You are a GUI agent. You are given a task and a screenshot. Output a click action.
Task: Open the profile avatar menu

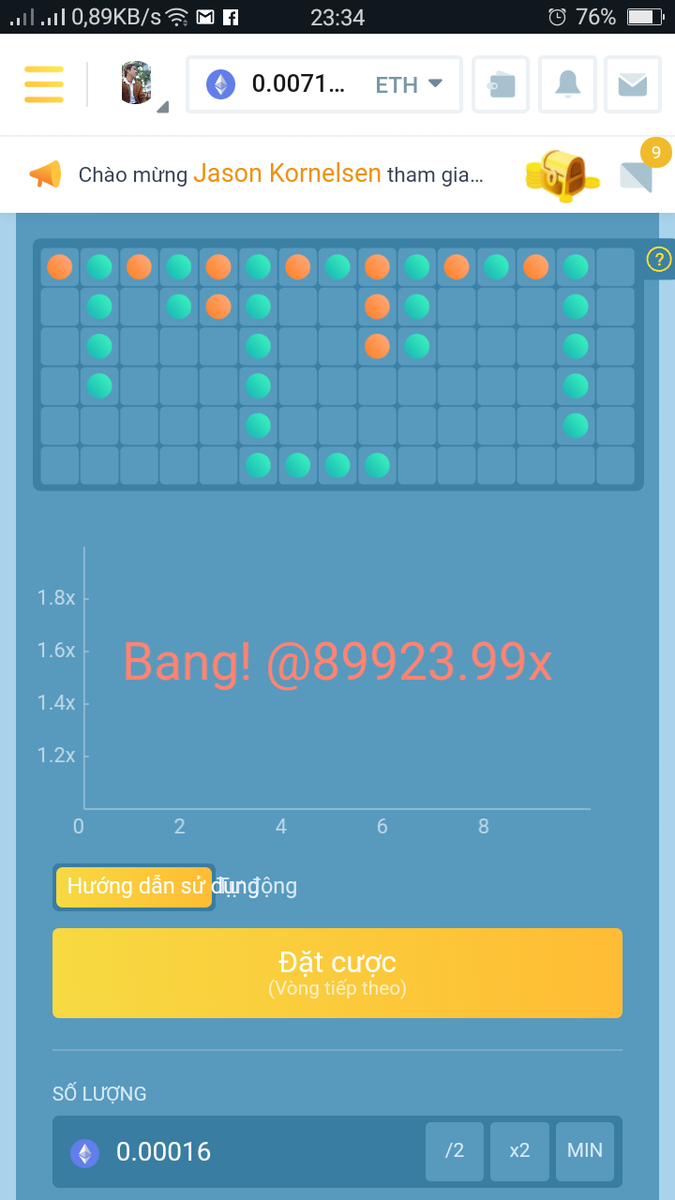pos(137,84)
